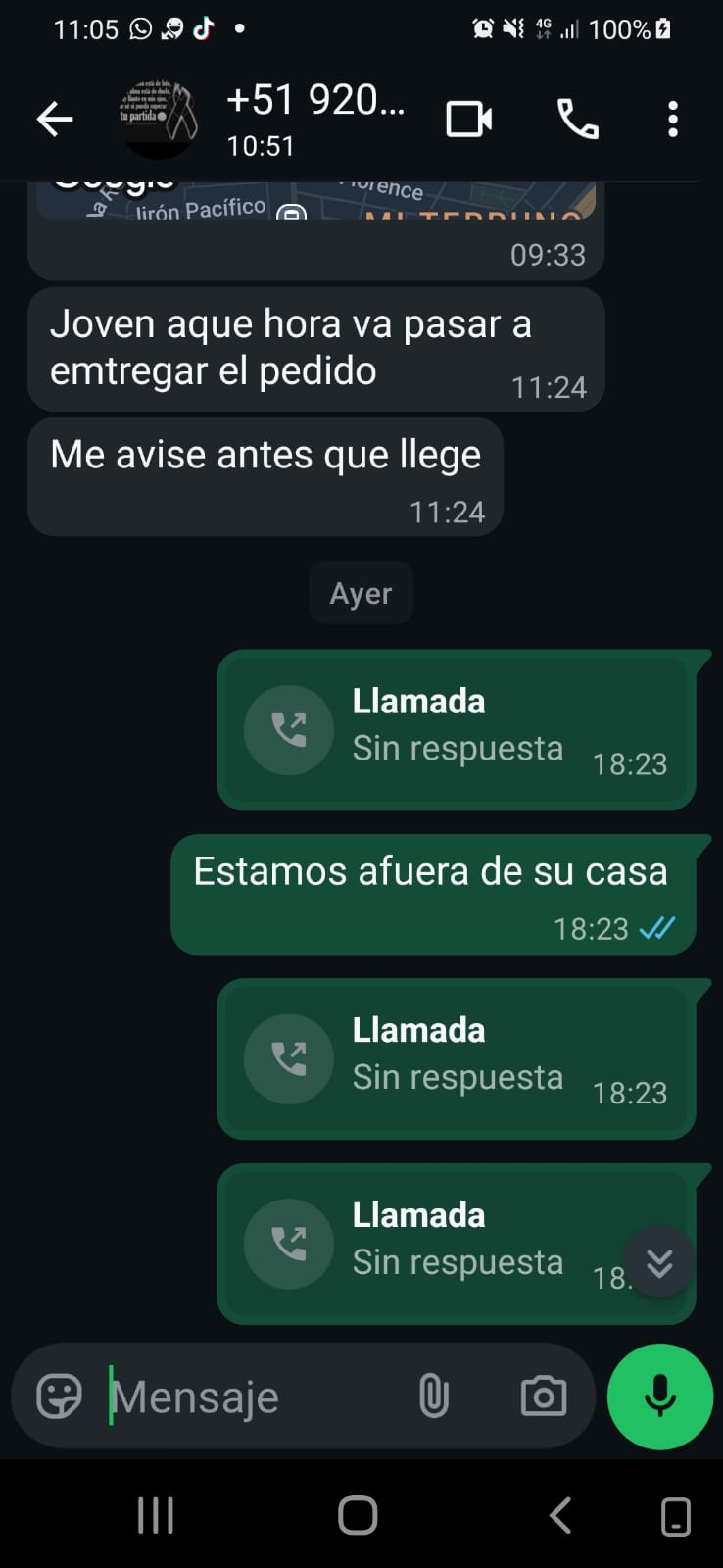Open the overflow menu with more options
This screenshot has width=723, height=1568.
(x=672, y=120)
